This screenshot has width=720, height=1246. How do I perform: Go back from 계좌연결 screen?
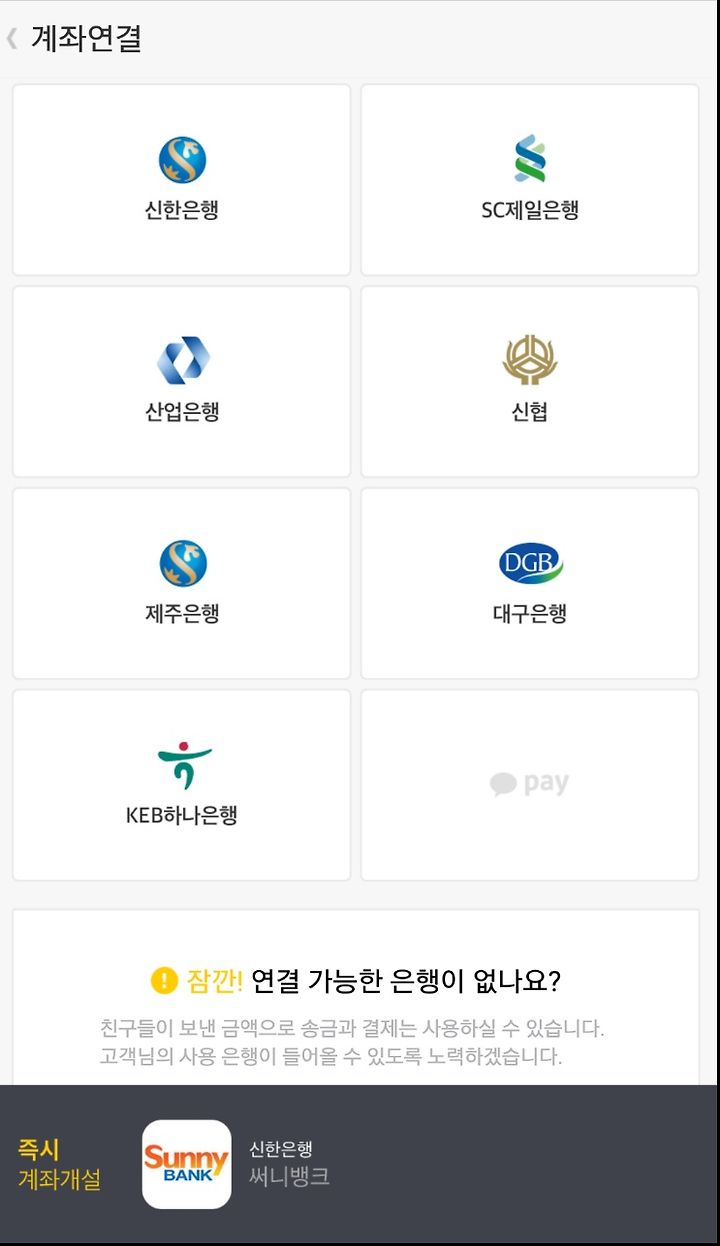click(x=12, y=39)
